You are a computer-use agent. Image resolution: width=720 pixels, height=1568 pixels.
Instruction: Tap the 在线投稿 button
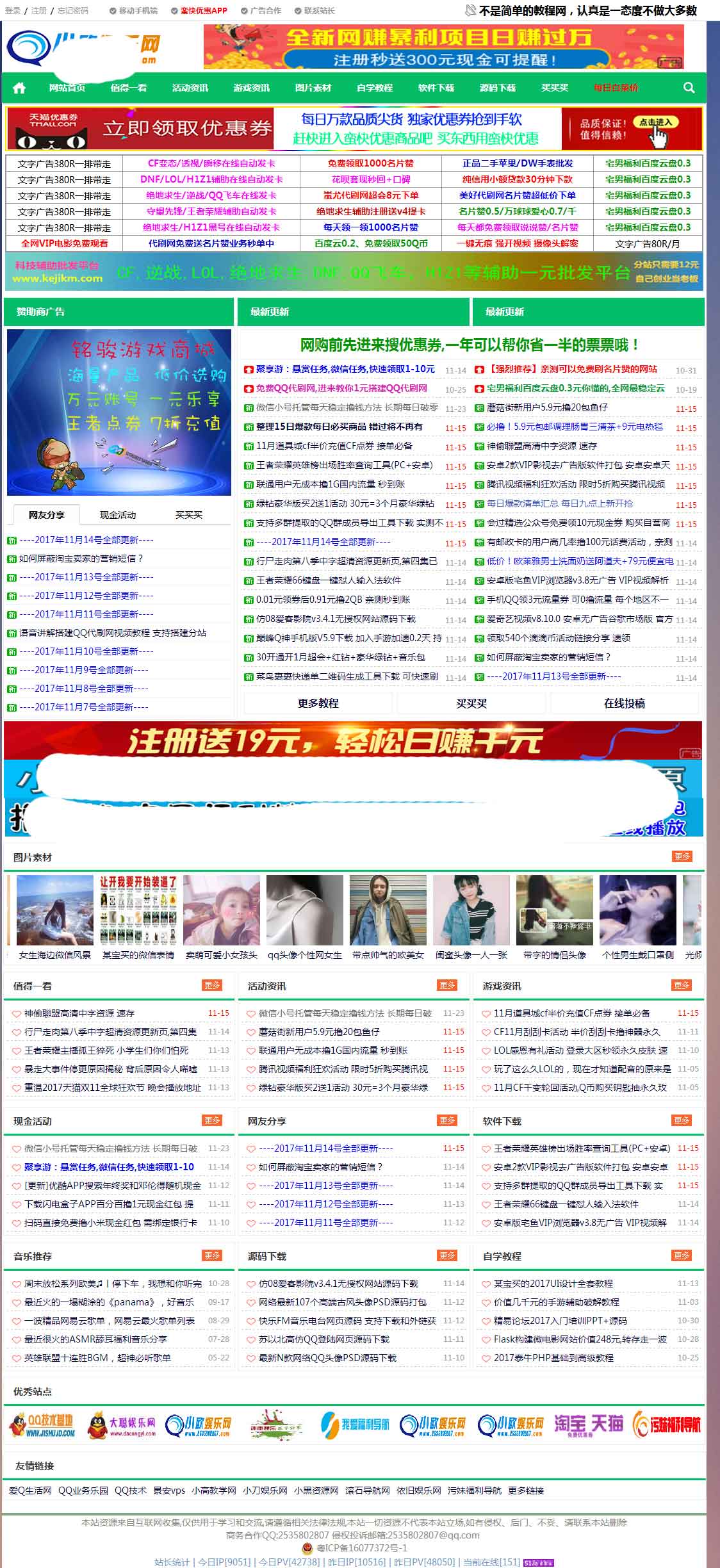(624, 703)
